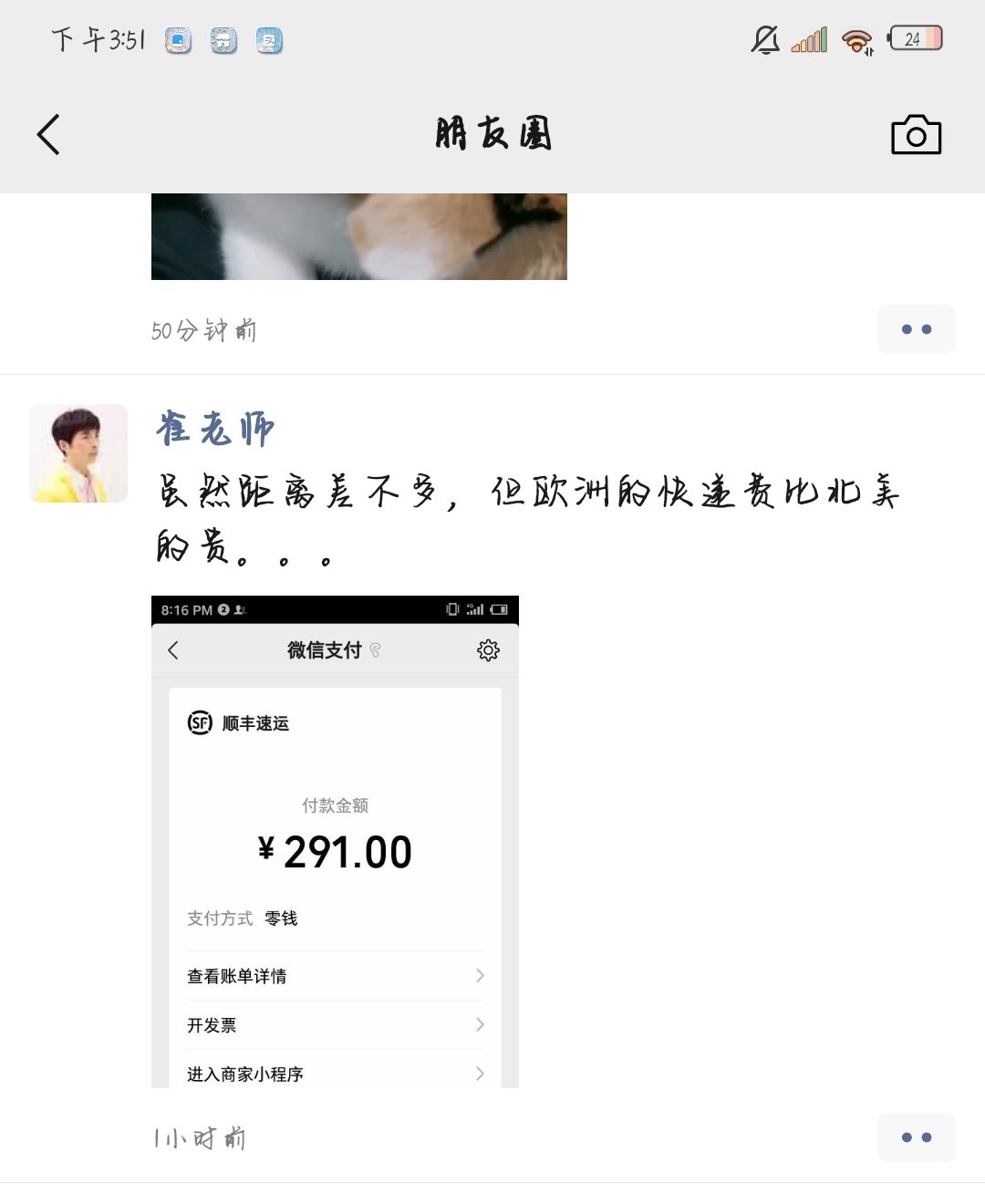Go back from the 朋友圈 Moments feed
Image resolution: width=985 pixels, height=1204 pixels.
[49, 135]
